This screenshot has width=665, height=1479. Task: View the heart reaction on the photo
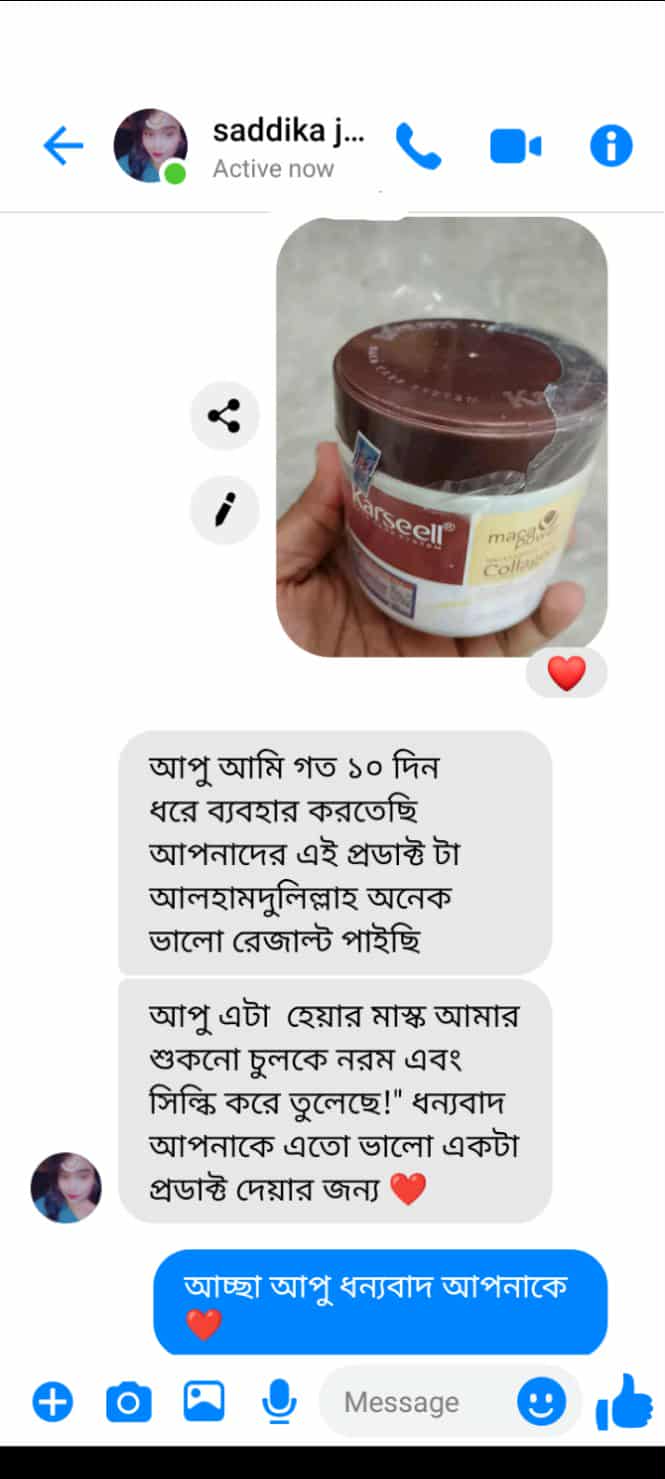566,673
